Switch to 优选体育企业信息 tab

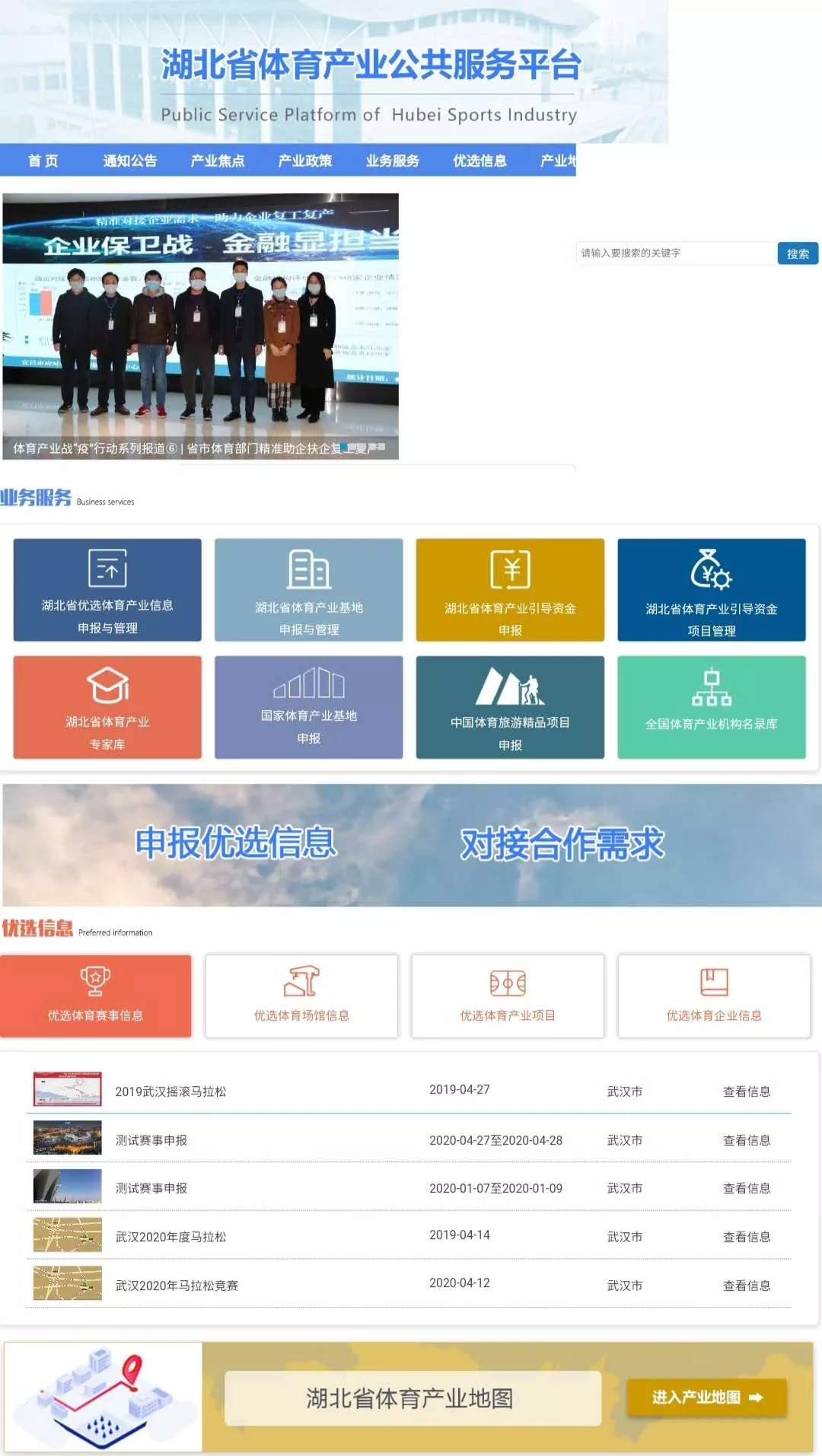(x=714, y=996)
